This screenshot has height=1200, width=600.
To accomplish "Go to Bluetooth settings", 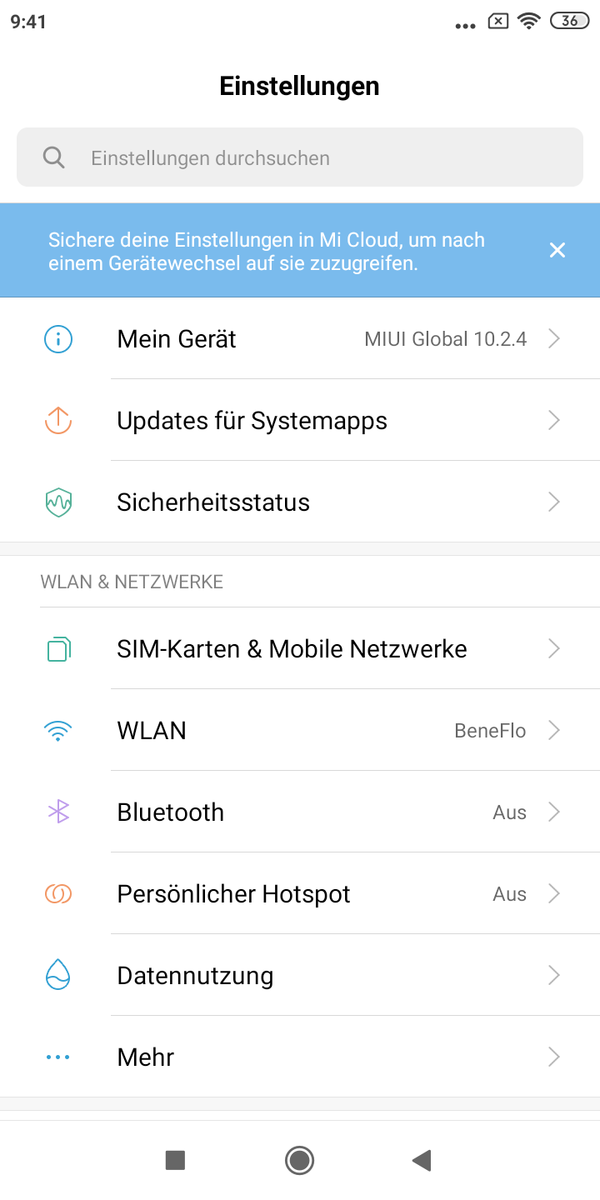I will 300,812.
